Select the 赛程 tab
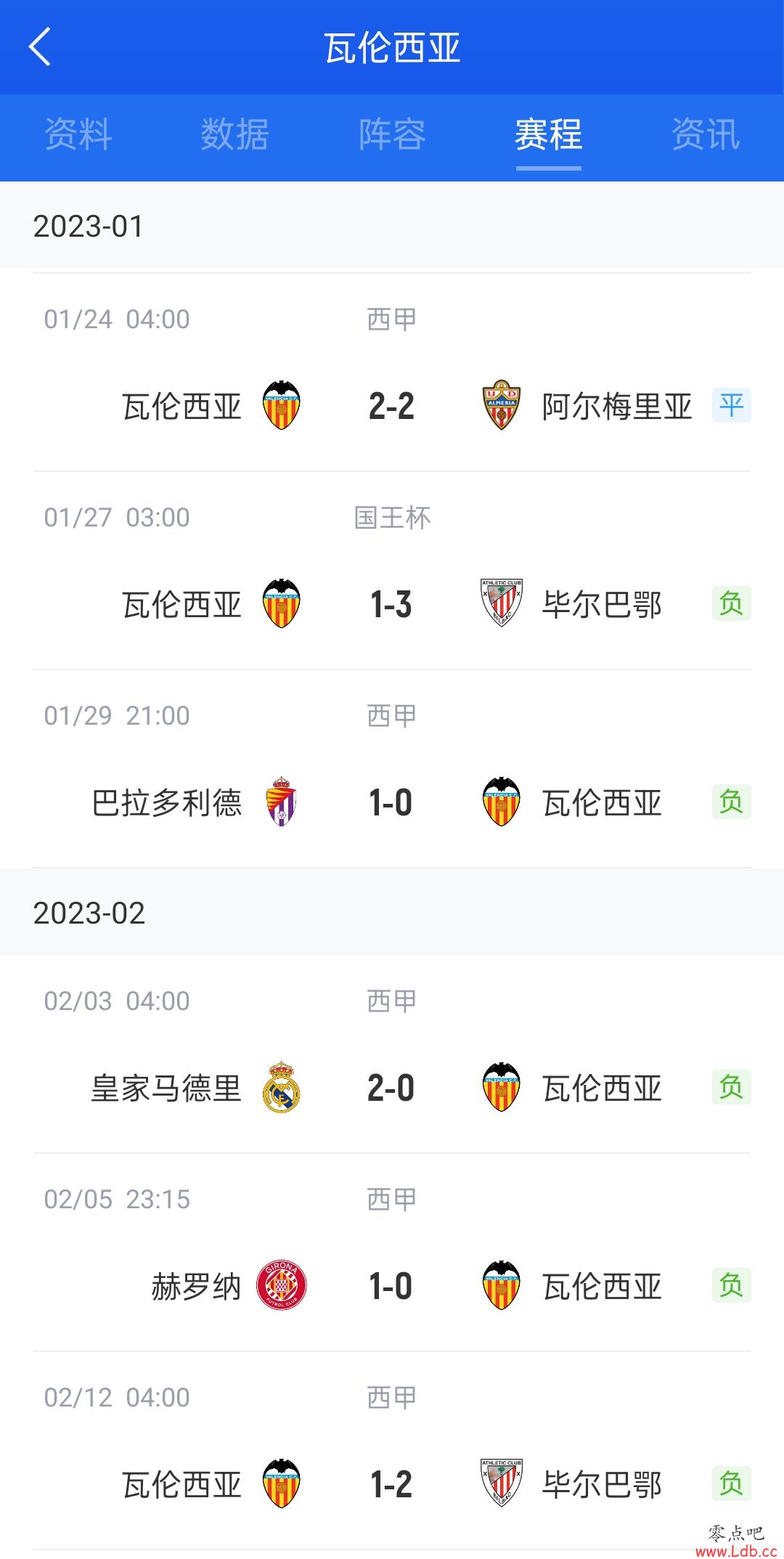 coord(549,135)
